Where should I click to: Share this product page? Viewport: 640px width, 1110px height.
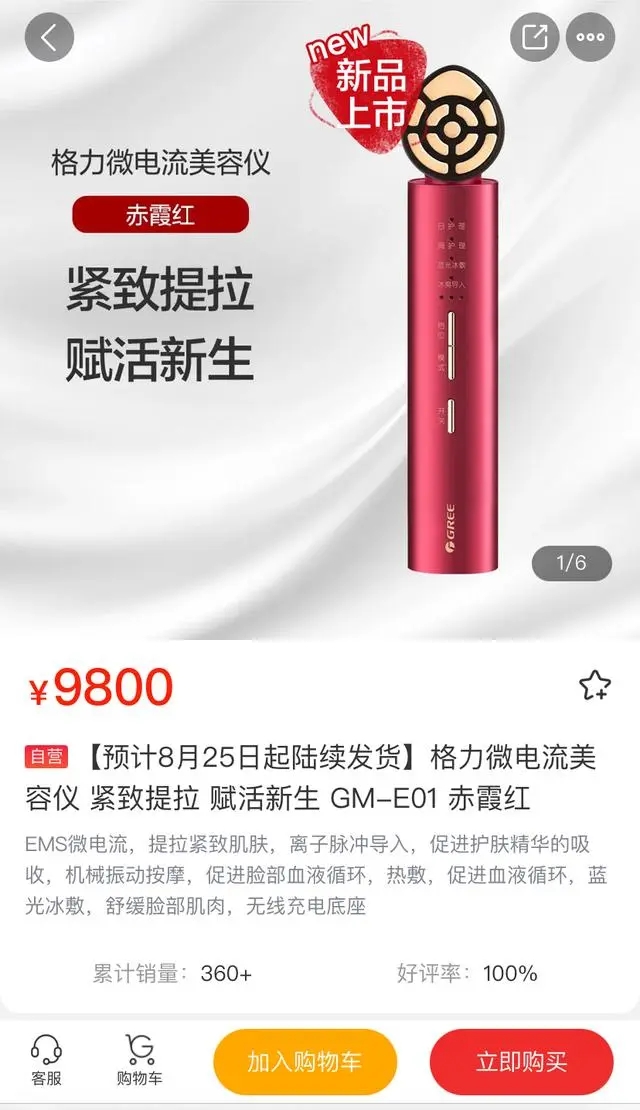[535, 37]
